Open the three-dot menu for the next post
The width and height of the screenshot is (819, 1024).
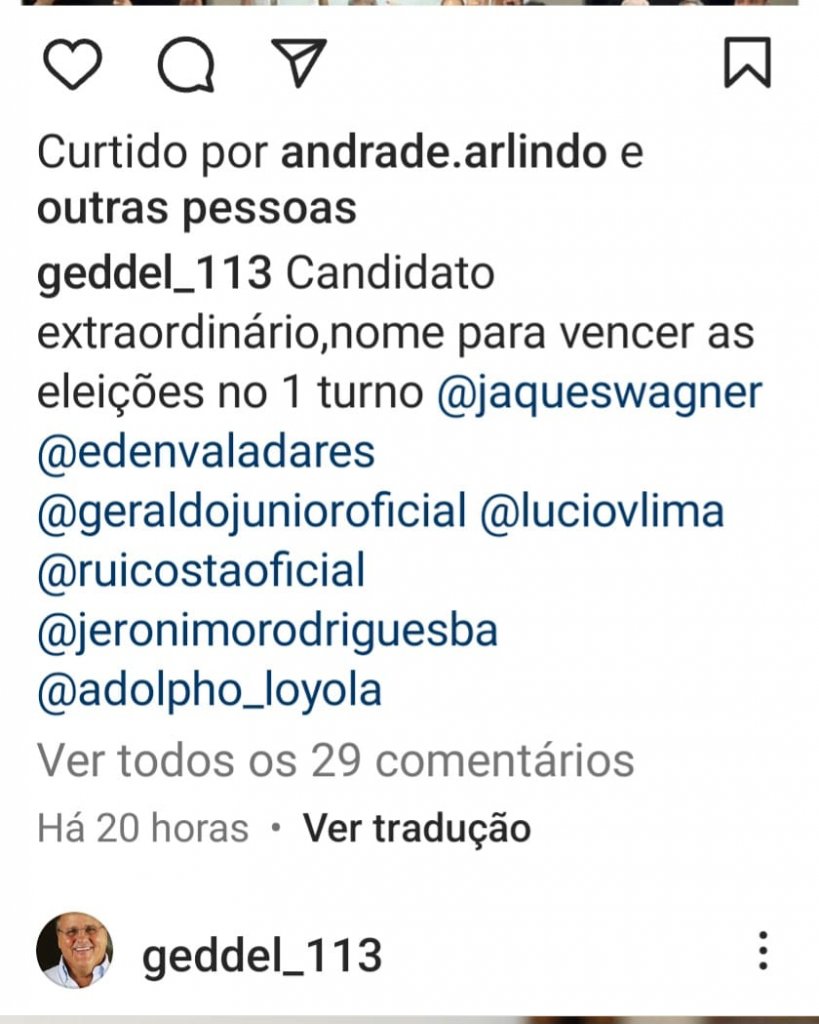pyautogui.click(x=763, y=951)
